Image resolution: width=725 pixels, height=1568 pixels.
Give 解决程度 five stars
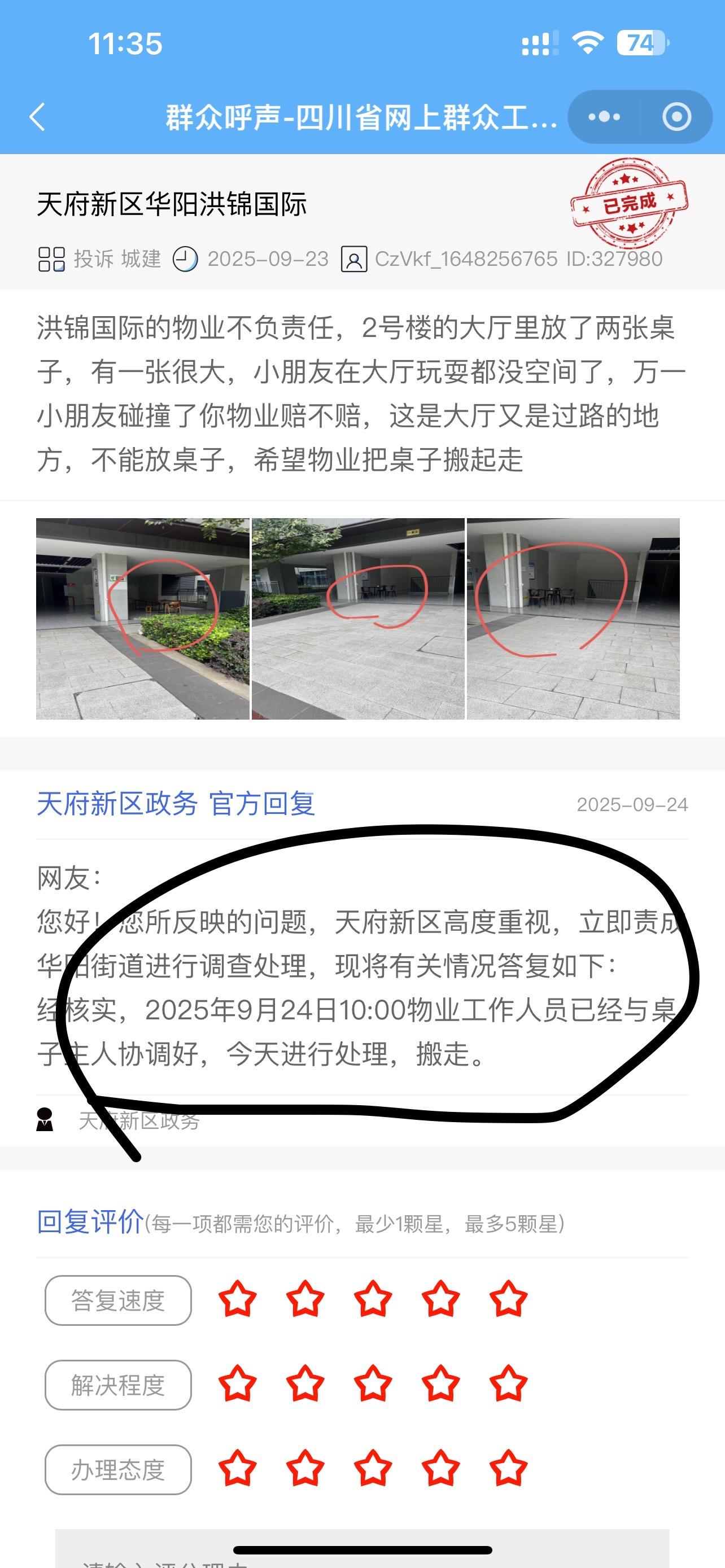pyautogui.click(x=508, y=1384)
